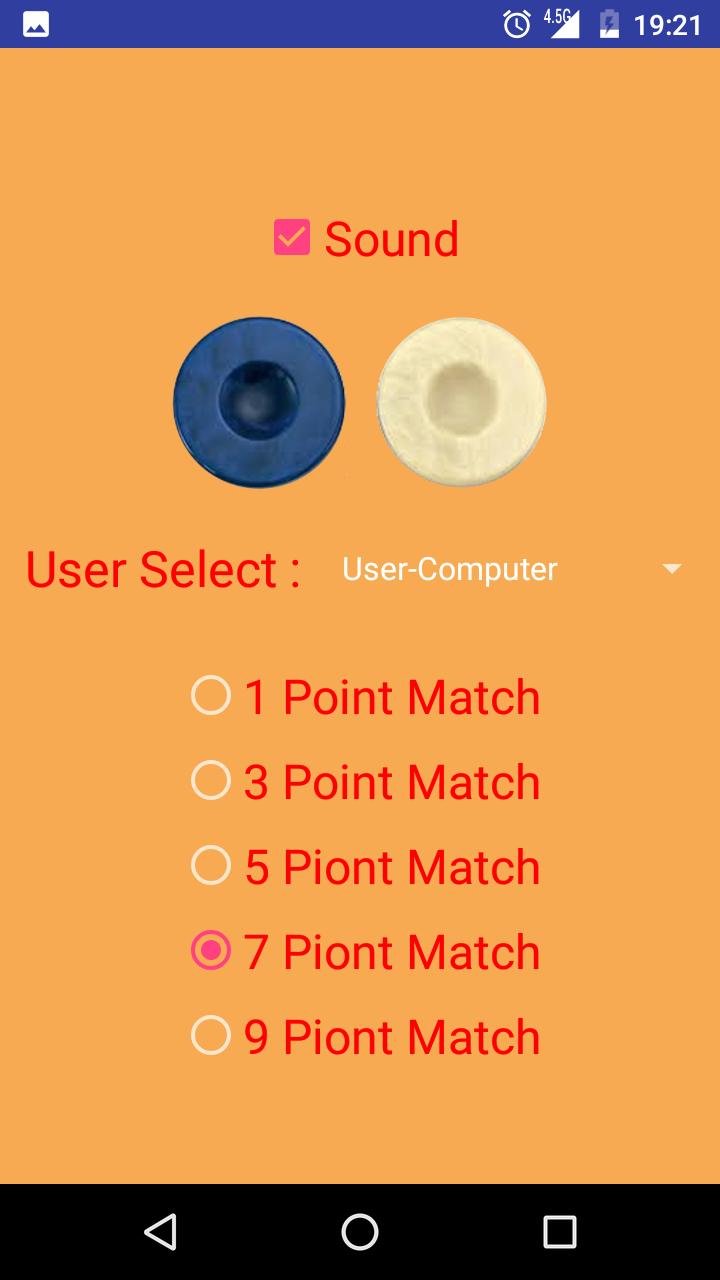The image size is (720, 1280).
Task: Choose the white checker piece
Action: (461, 402)
